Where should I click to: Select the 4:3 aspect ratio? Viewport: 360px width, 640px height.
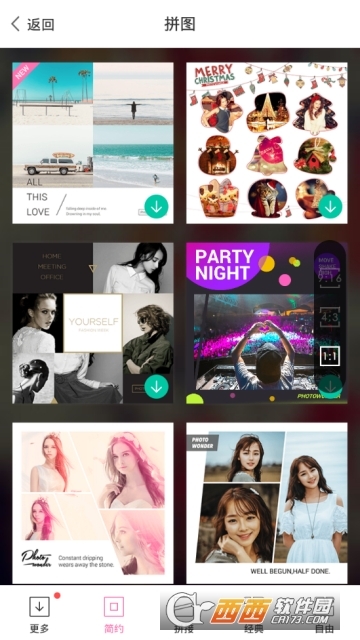[x=330, y=318]
